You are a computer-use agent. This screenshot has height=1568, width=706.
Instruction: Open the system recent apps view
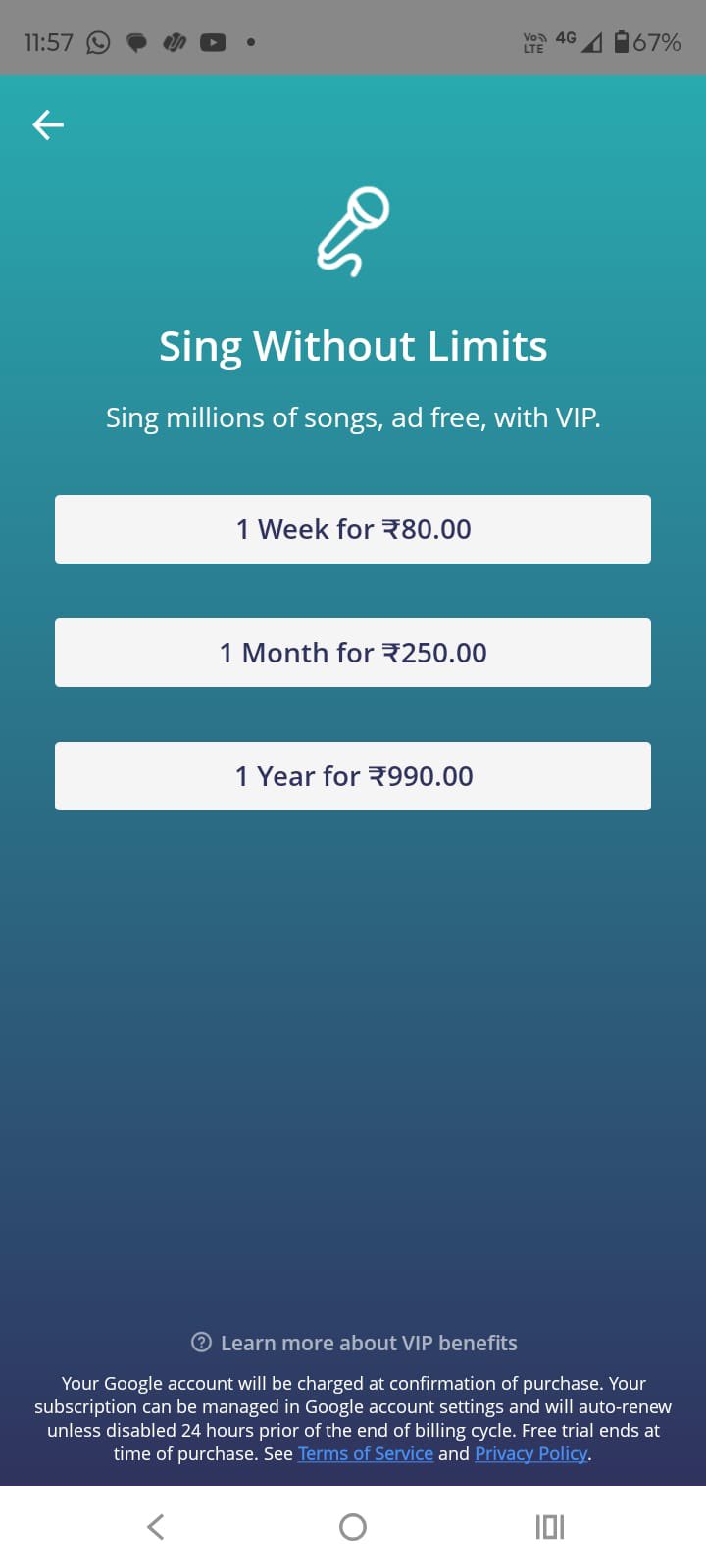pyautogui.click(x=550, y=1527)
